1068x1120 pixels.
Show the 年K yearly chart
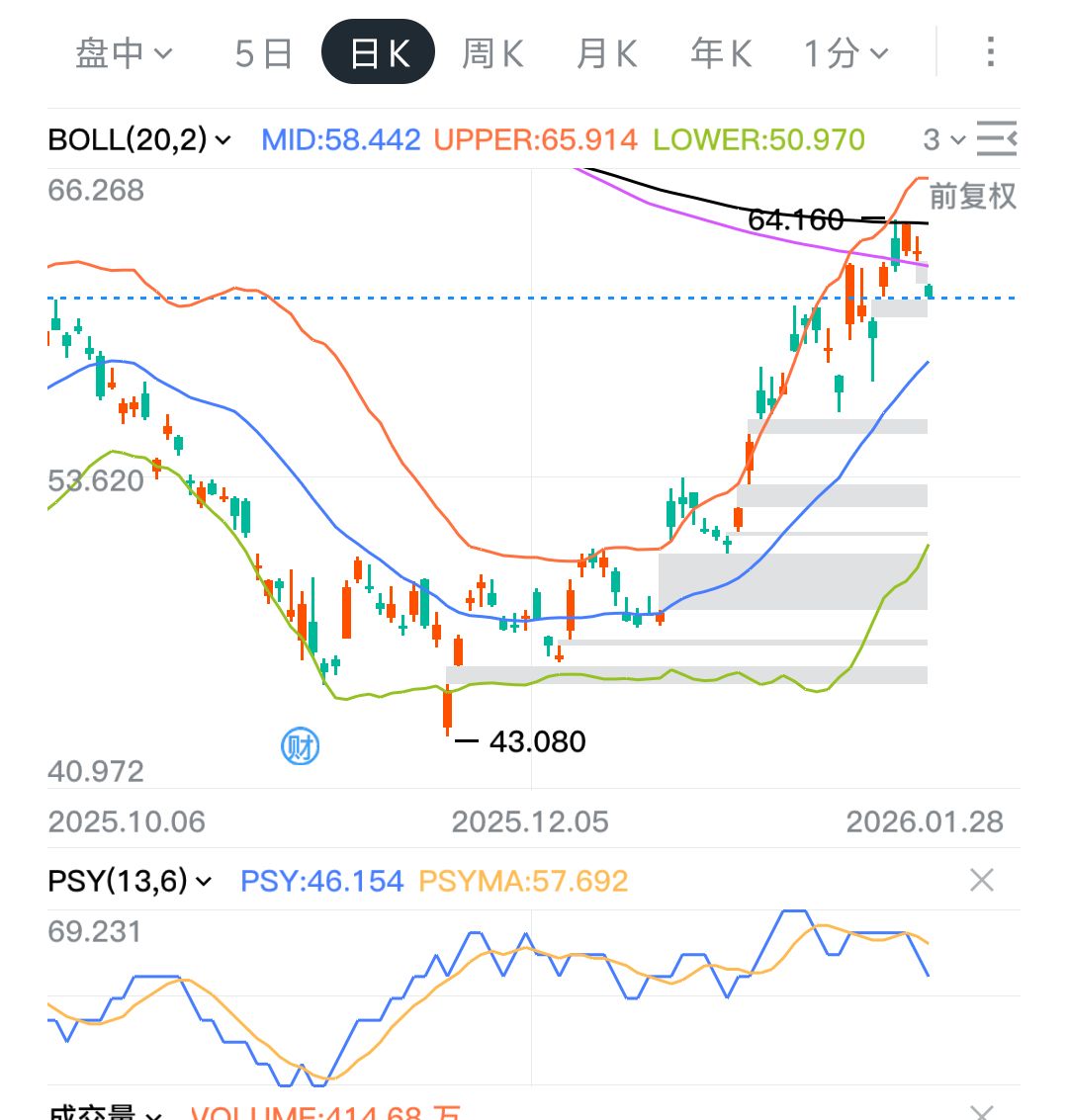tap(721, 53)
